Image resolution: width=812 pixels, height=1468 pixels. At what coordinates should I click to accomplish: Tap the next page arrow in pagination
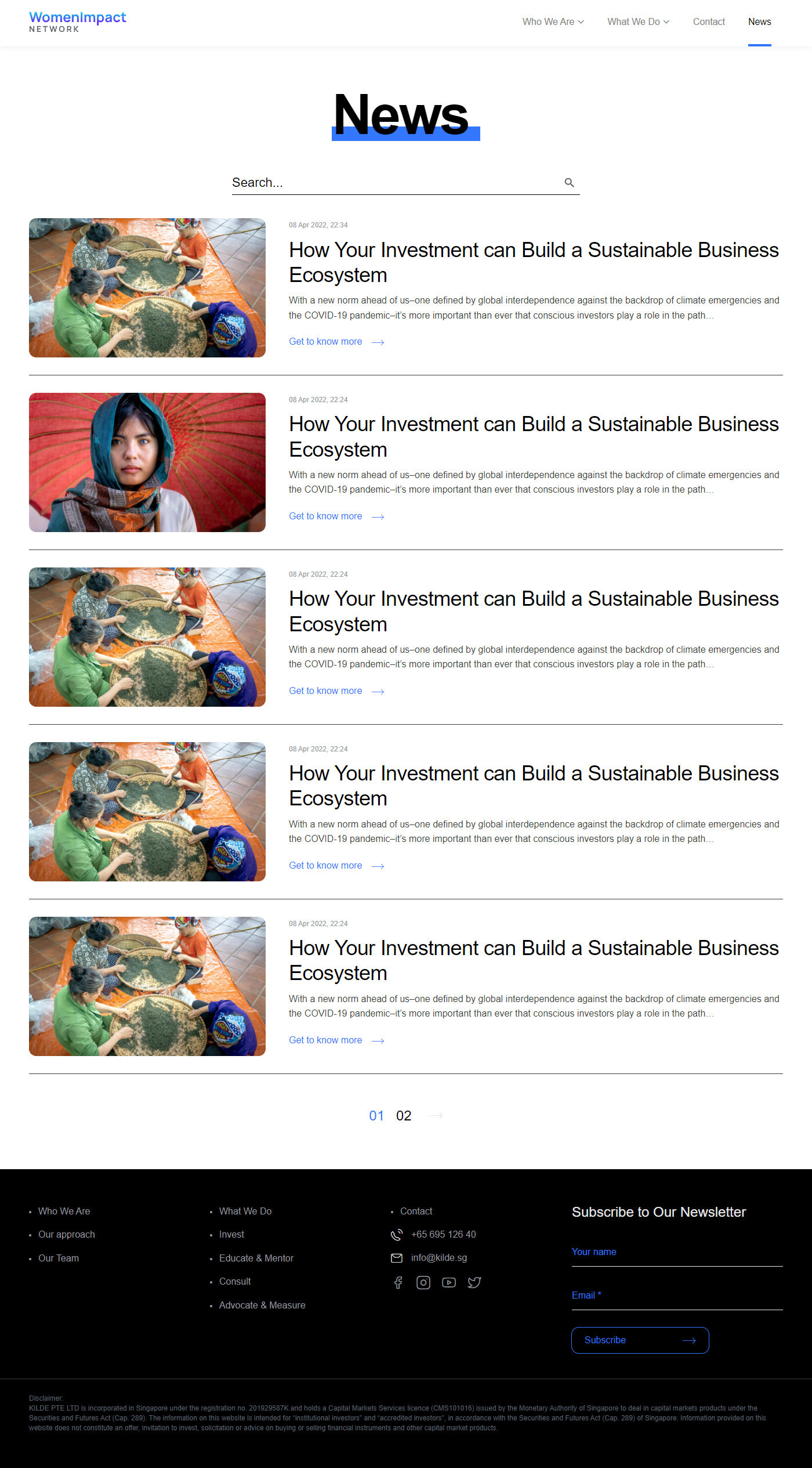pyautogui.click(x=436, y=1116)
